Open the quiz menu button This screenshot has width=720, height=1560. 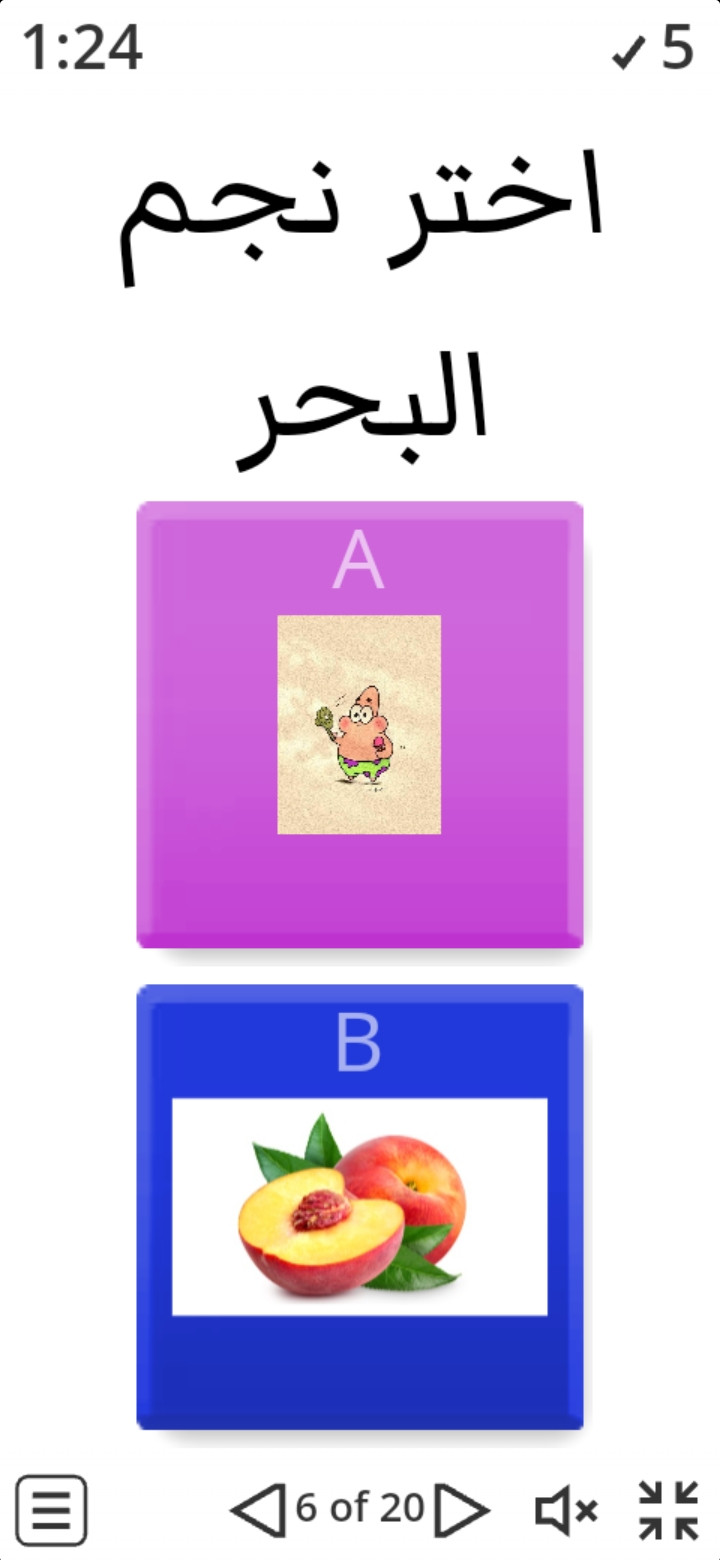tap(51, 1510)
